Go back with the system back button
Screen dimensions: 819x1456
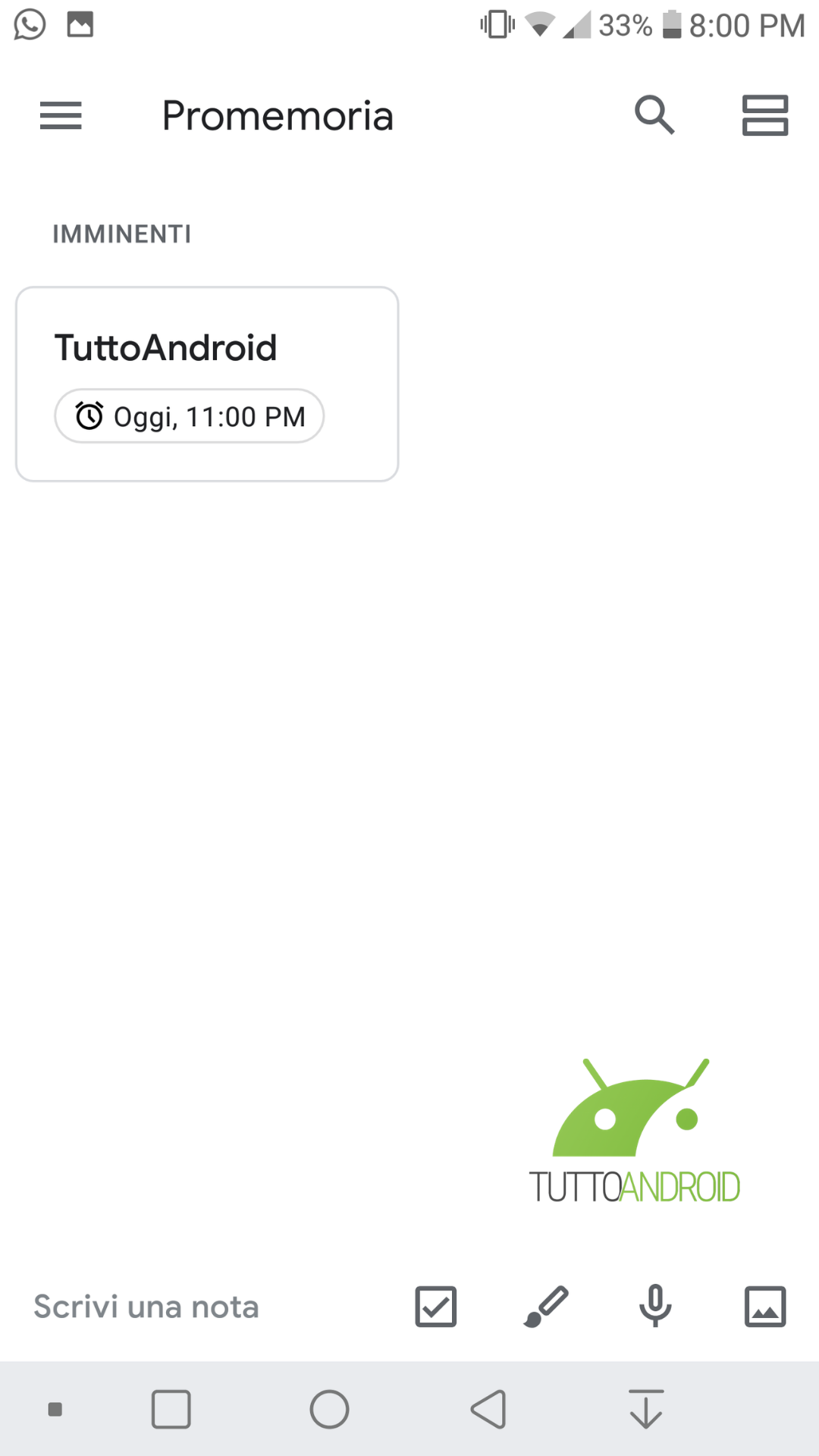(x=488, y=1409)
